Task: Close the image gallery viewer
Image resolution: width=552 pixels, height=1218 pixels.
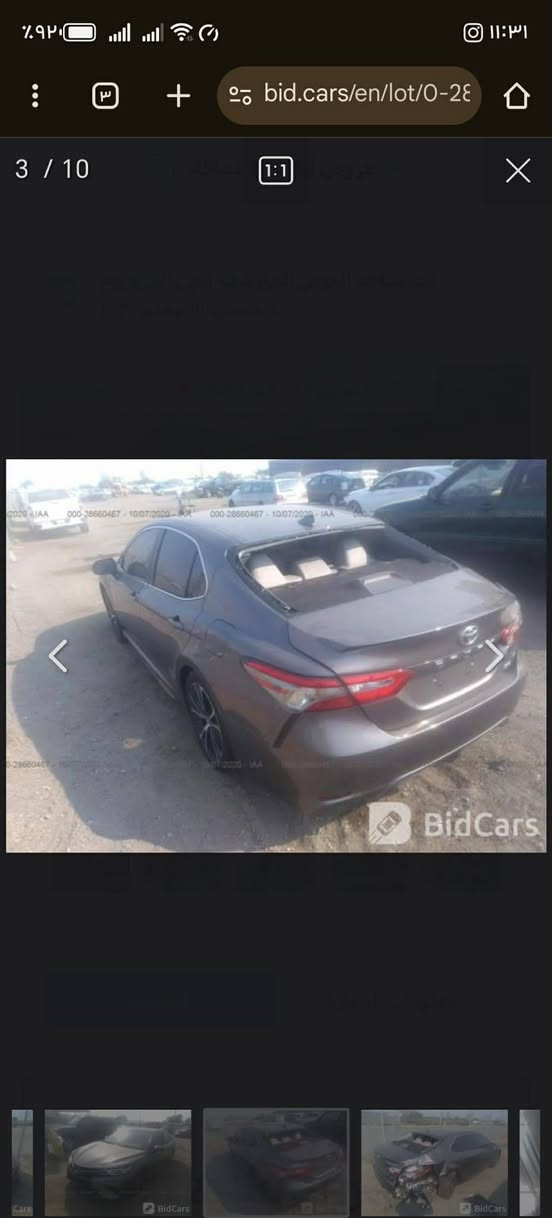Action: click(x=517, y=171)
